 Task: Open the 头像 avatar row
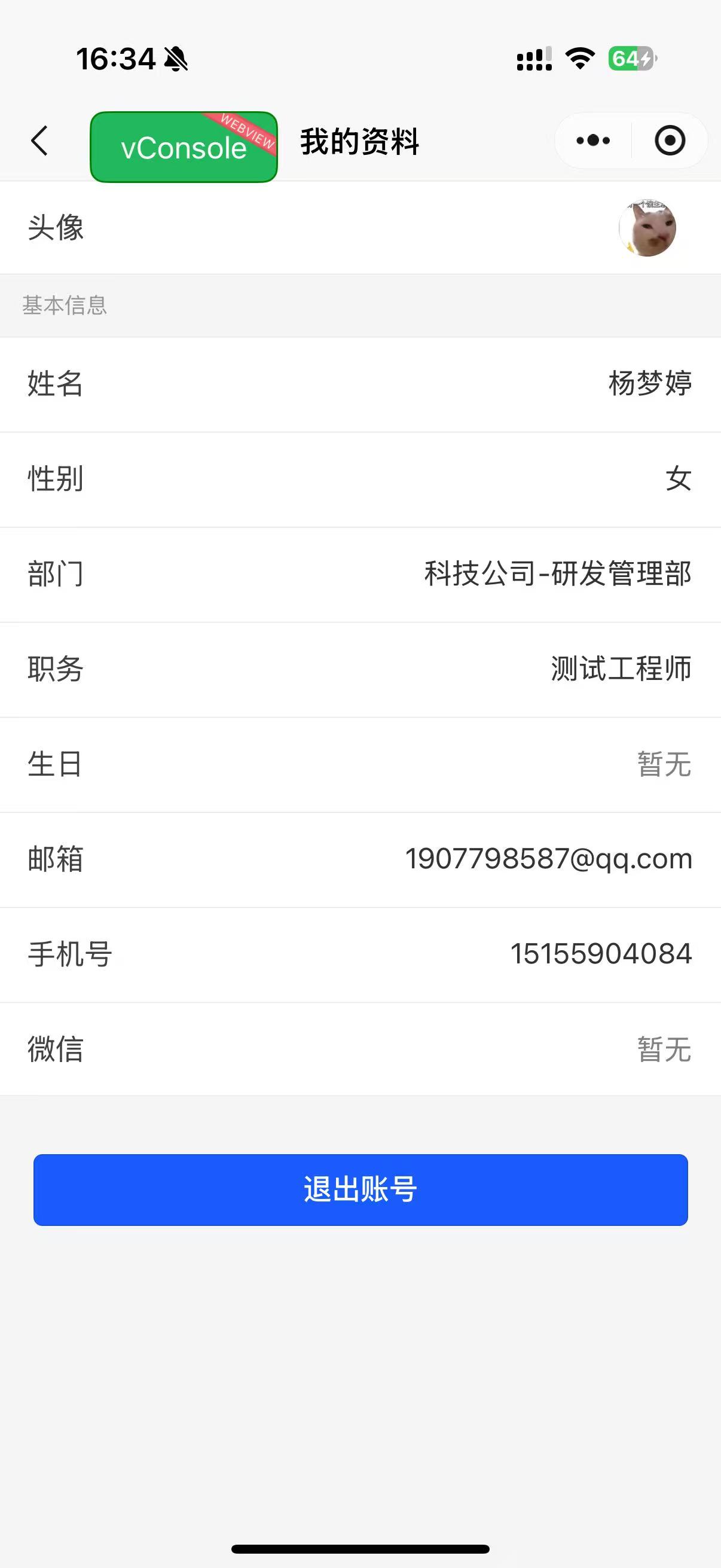[x=360, y=228]
